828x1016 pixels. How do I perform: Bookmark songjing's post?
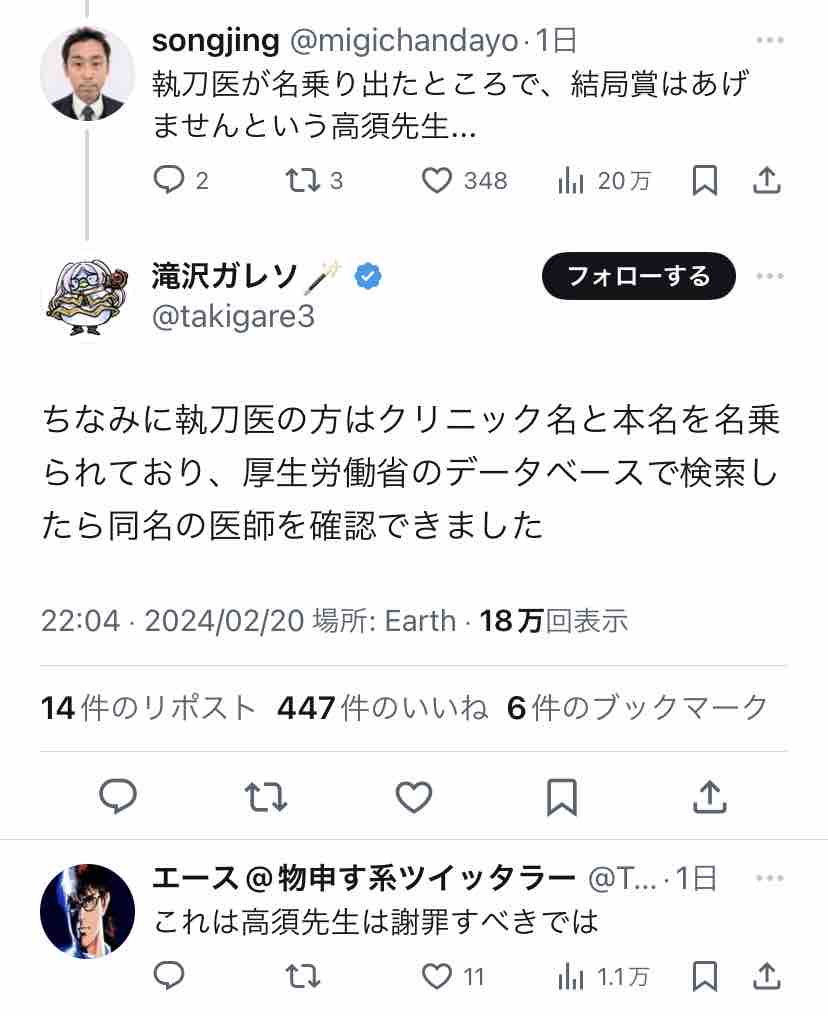(x=705, y=180)
